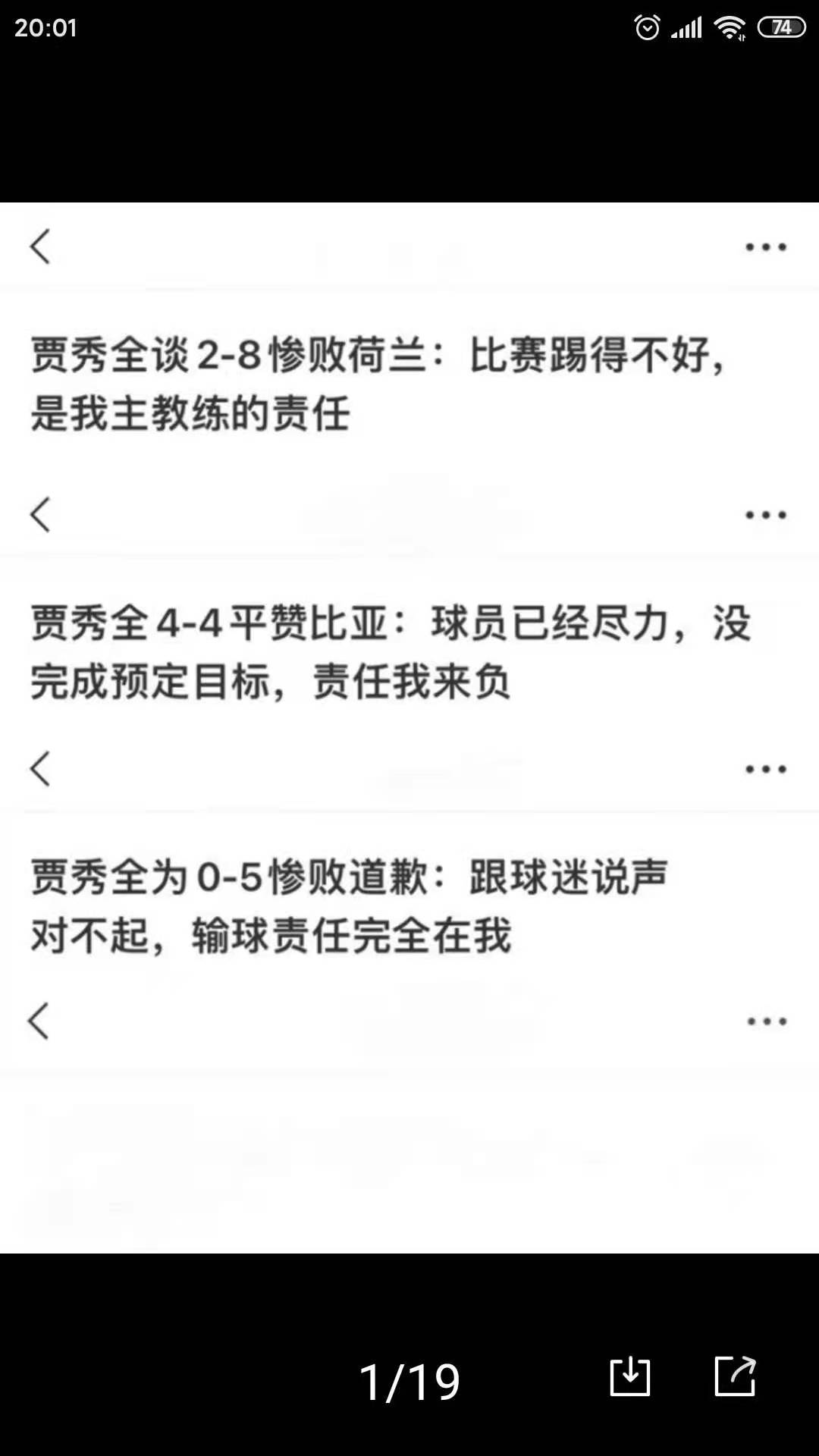Image resolution: width=819 pixels, height=1456 pixels.
Task: Tap the overflow dots next to the apology headline
Action: [766, 768]
